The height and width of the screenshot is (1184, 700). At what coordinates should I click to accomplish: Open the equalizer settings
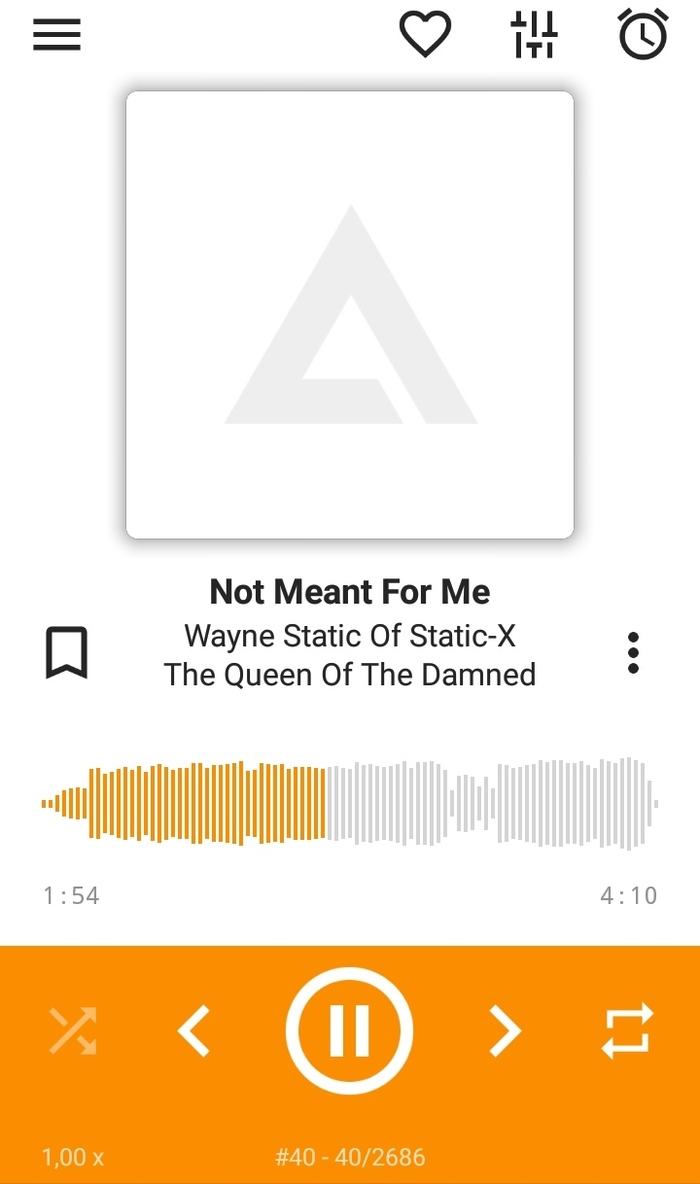[x=534, y=35]
